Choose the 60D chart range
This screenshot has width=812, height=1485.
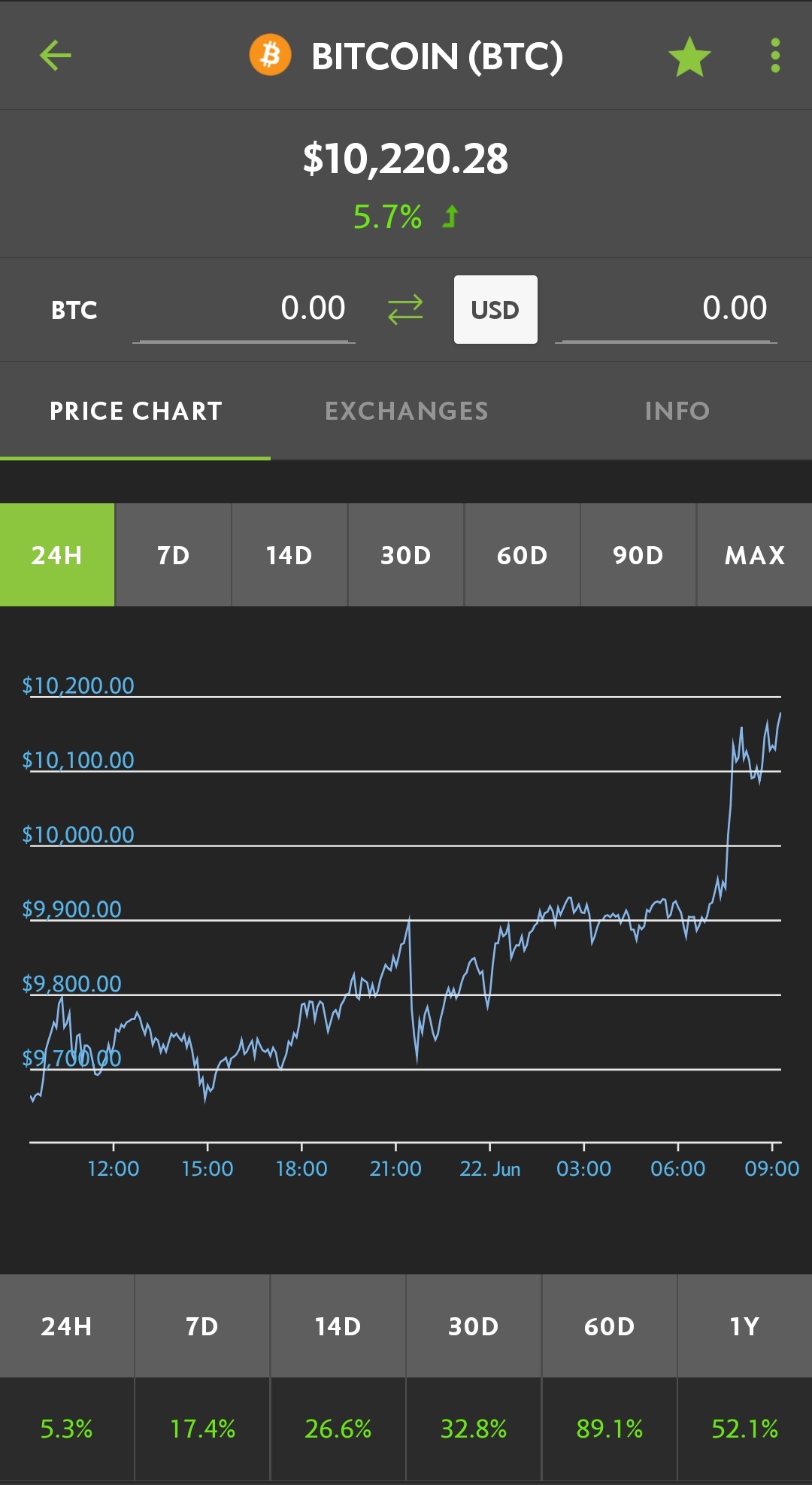(x=523, y=555)
